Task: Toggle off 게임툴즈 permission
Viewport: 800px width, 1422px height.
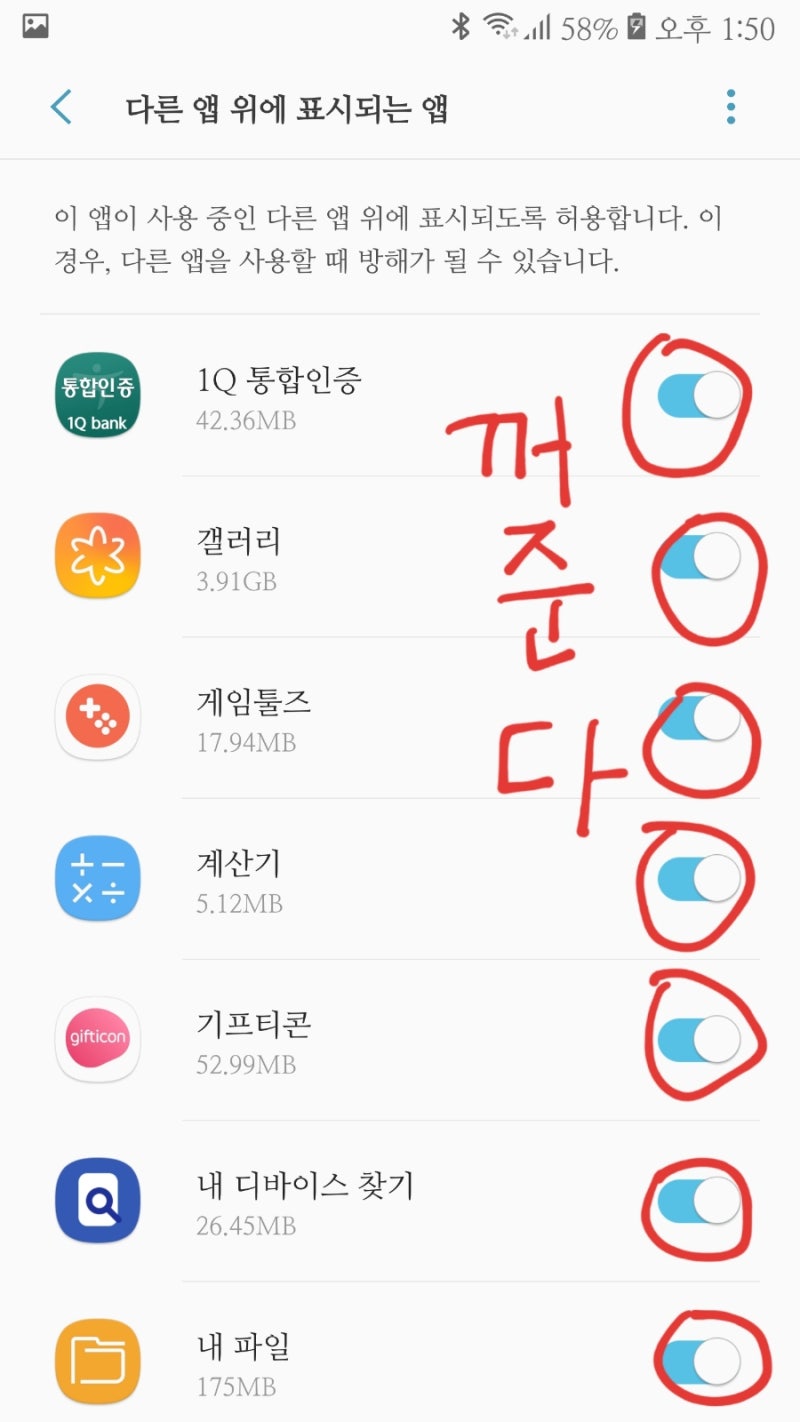Action: pyautogui.click(x=699, y=718)
